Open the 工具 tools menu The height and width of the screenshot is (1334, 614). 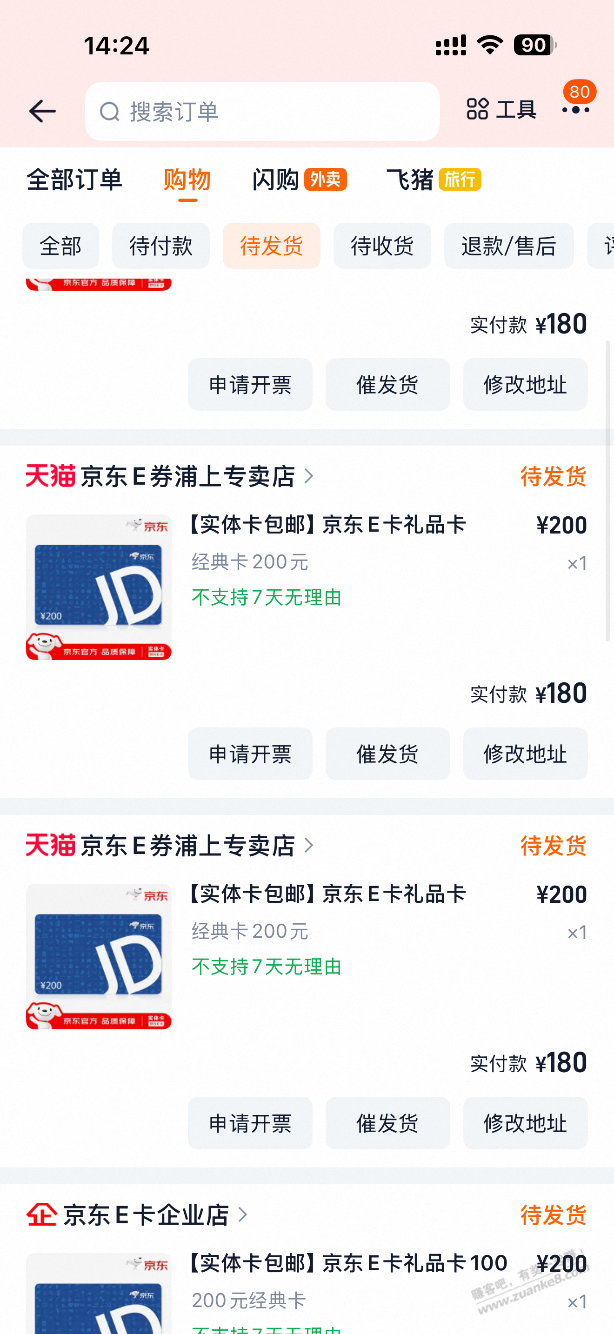502,110
